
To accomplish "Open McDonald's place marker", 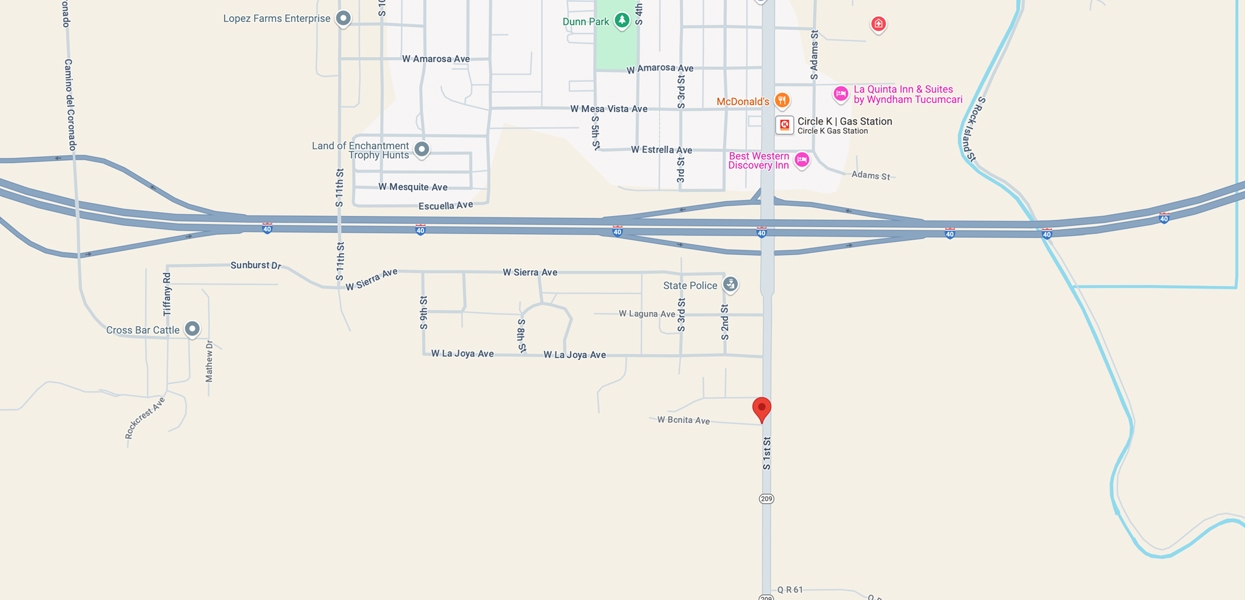I will click(782, 101).
